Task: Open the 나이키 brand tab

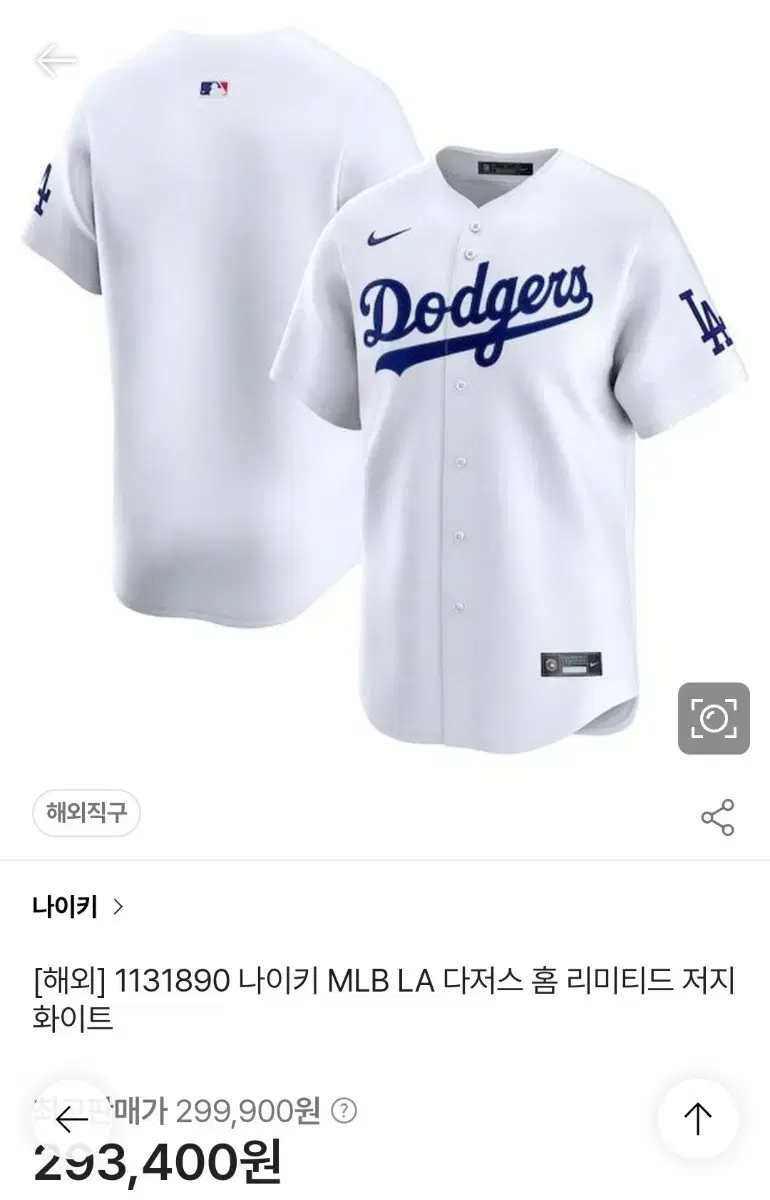Action: [63, 906]
